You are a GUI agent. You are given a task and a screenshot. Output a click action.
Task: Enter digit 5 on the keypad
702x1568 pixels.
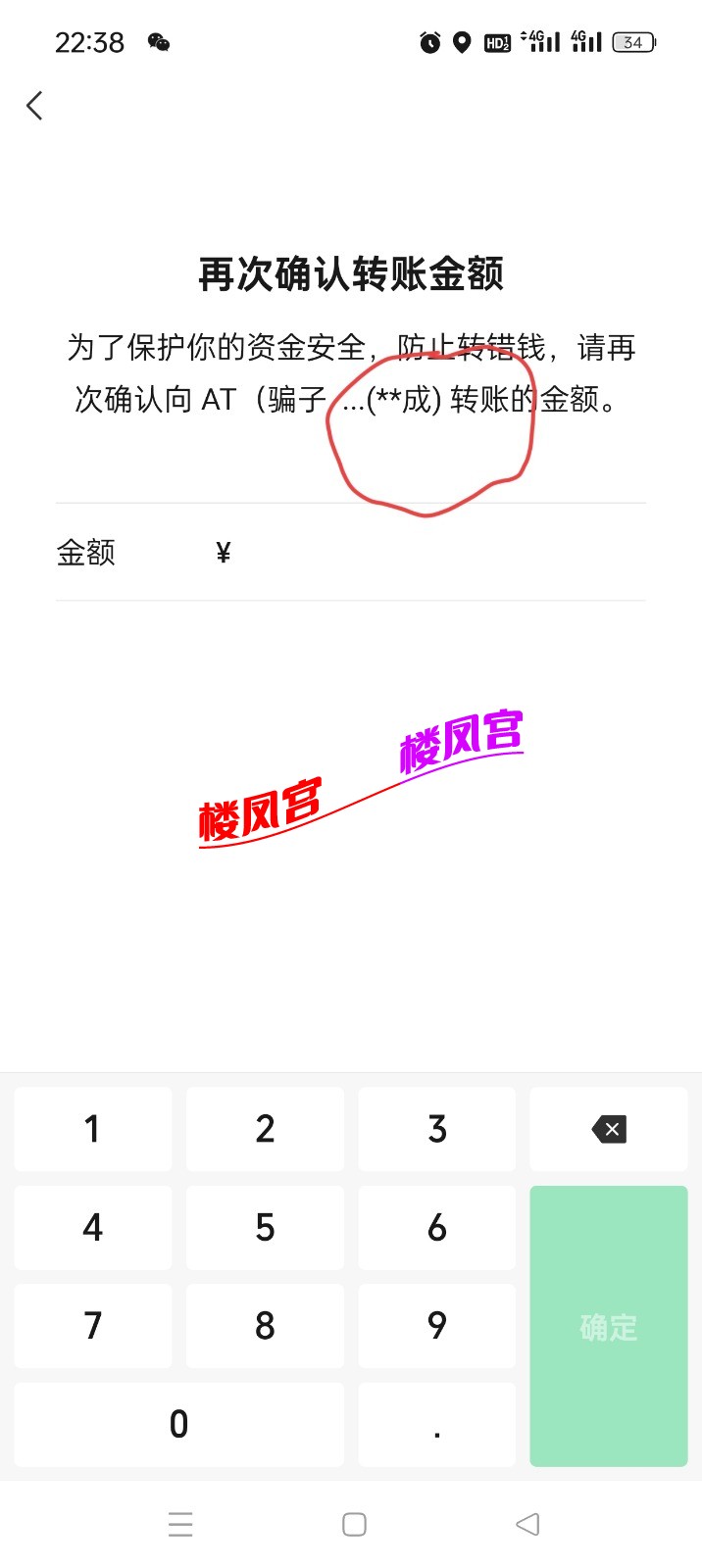[x=265, y=1227]
